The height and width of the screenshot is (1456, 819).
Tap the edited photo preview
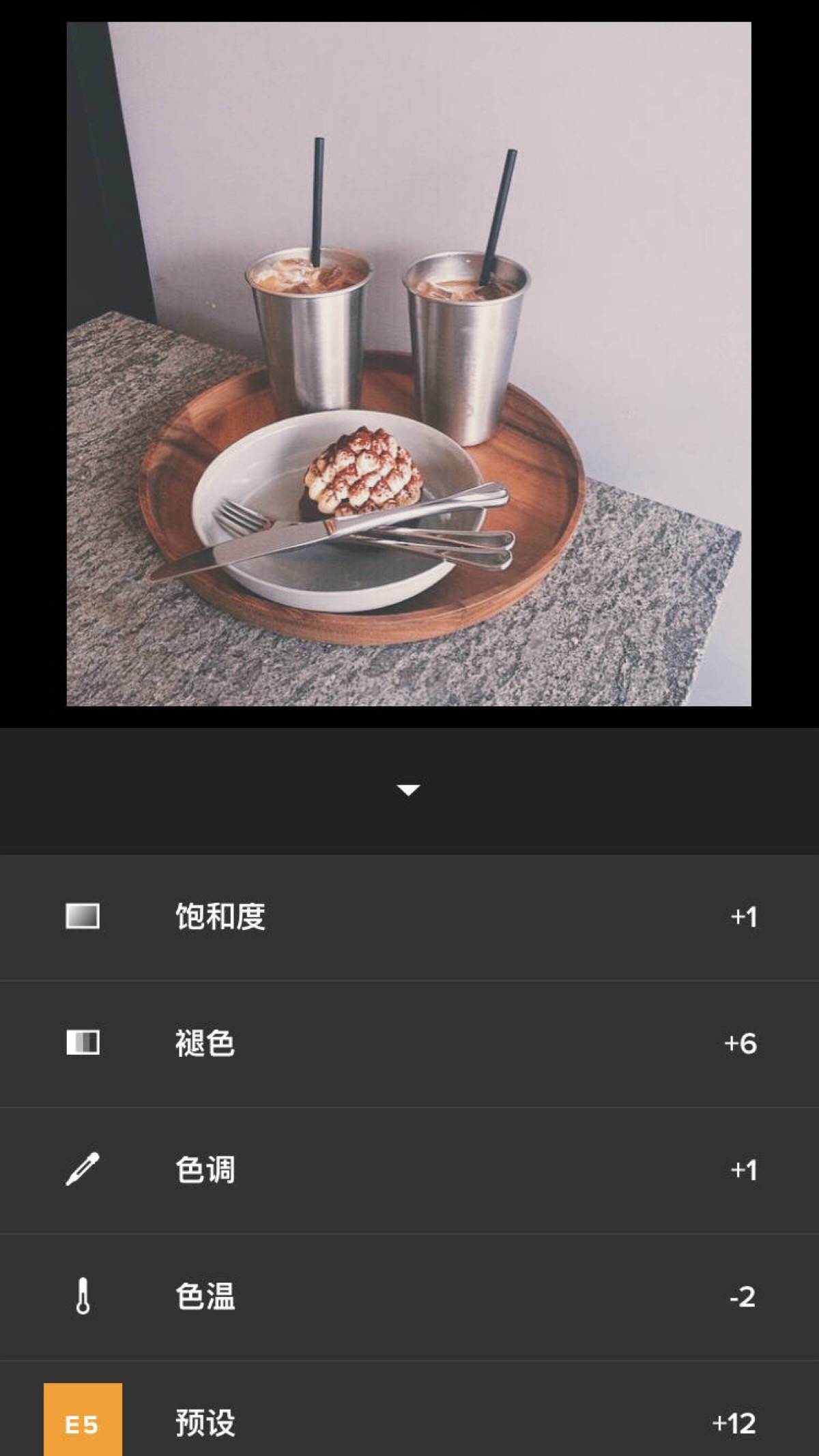pos(408,364)
